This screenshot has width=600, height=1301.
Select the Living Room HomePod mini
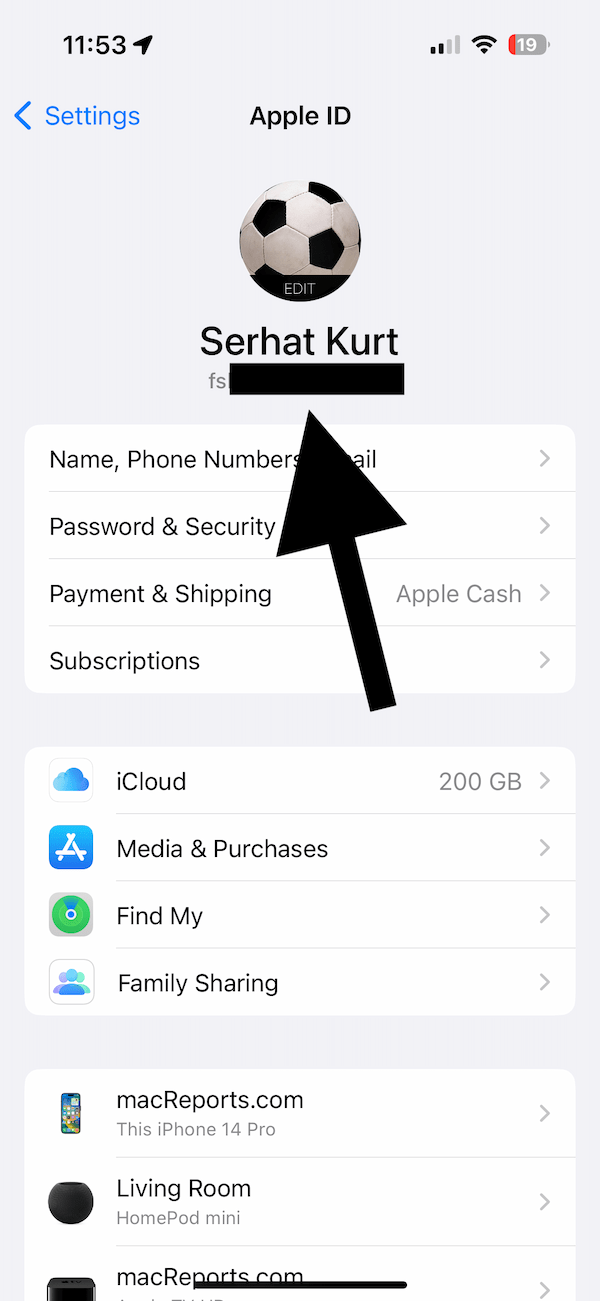click(x=300, y=1201)
